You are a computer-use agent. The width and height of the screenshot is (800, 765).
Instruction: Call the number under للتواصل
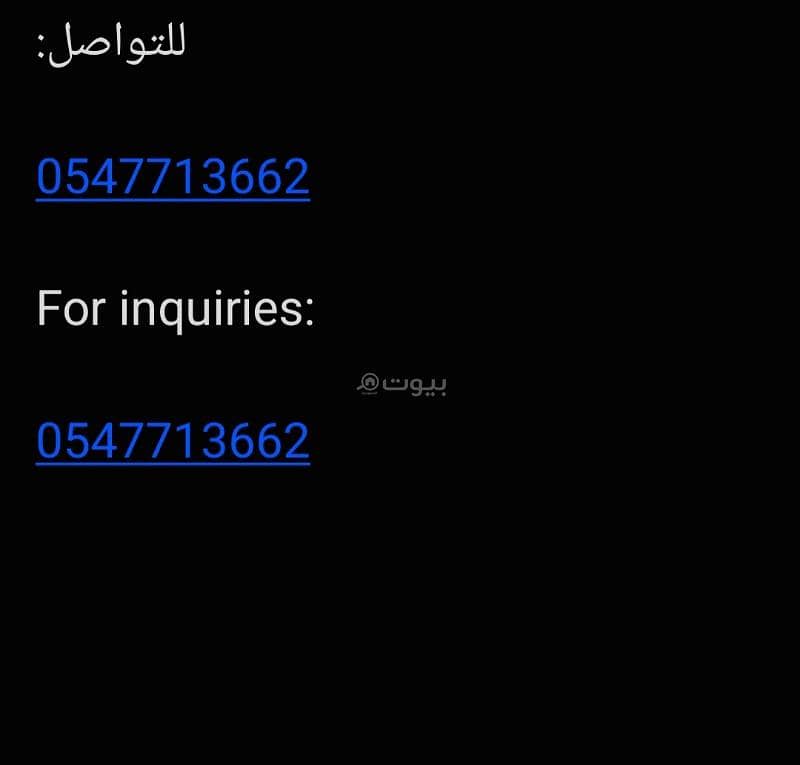[x=172, y=177]
